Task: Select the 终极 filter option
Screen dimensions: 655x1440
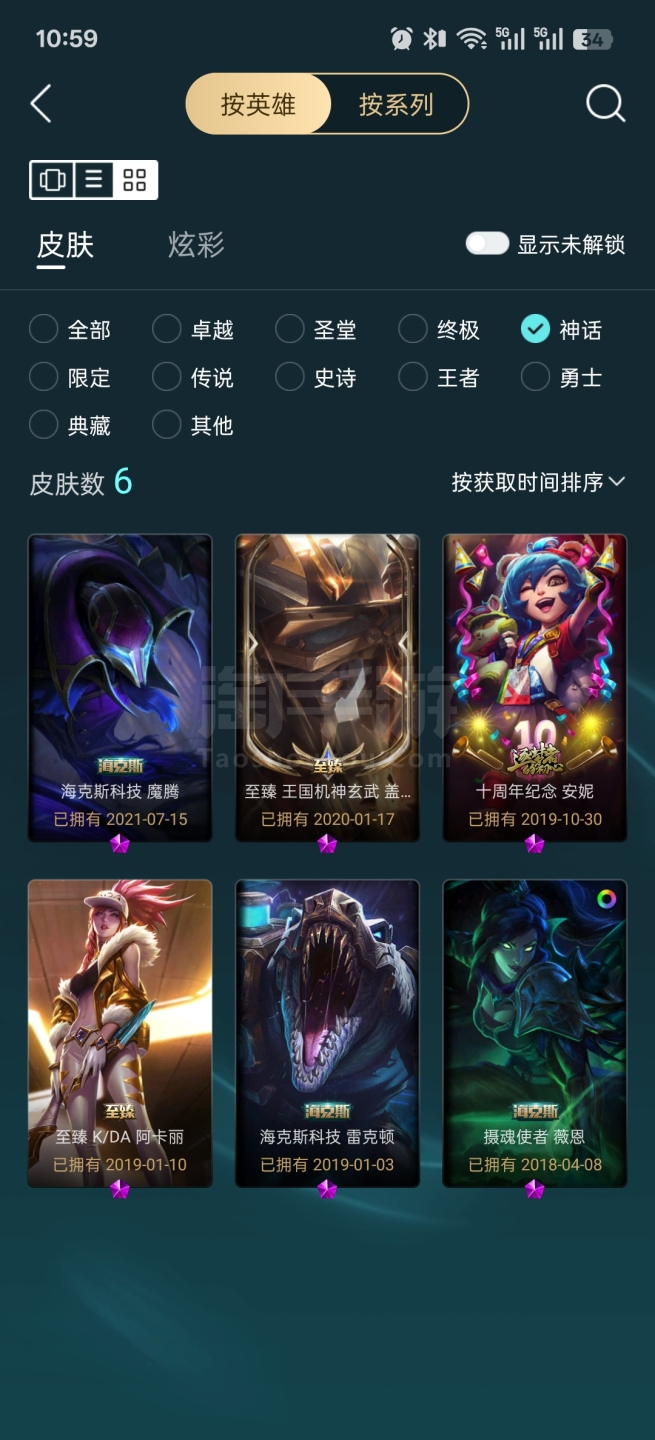Action: (439, 329)
